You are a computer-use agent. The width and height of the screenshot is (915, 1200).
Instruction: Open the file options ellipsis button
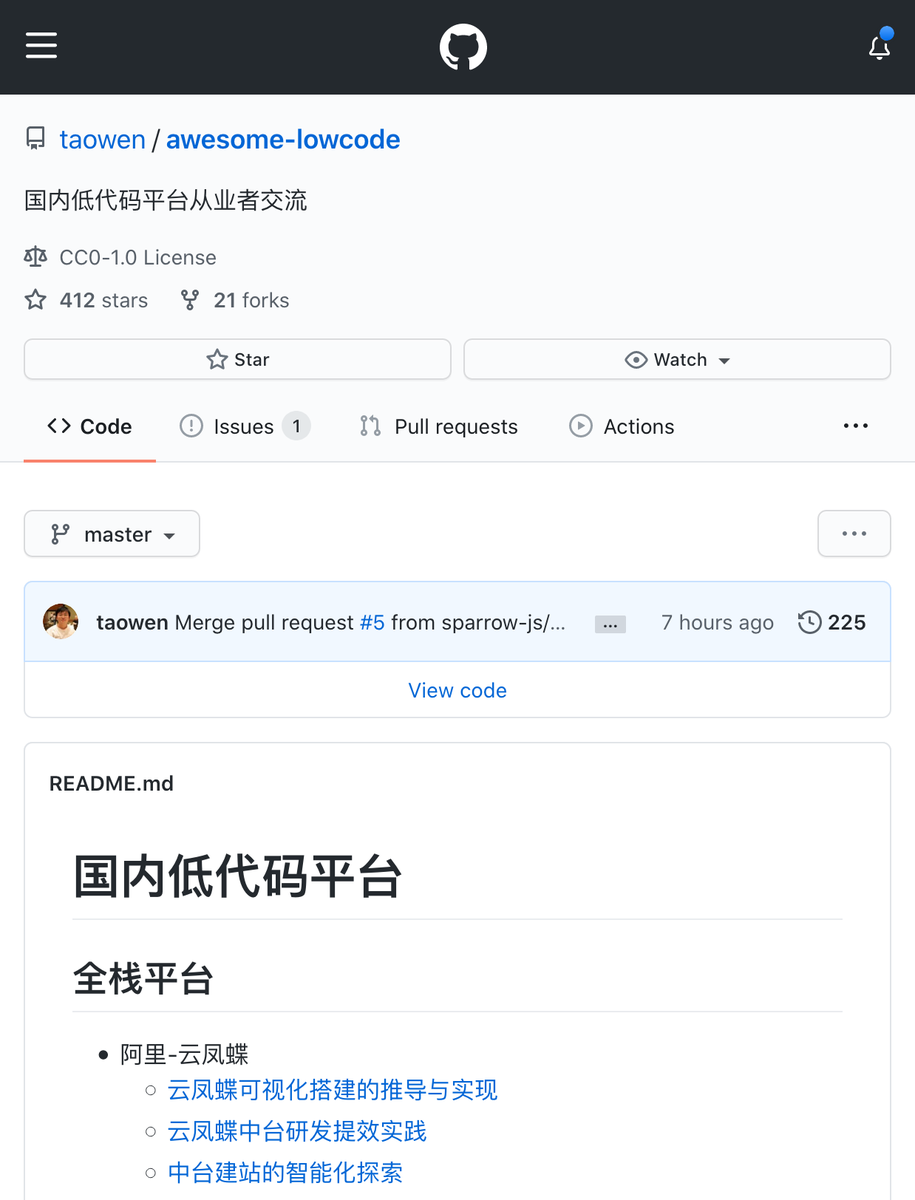tap(854, 534)
